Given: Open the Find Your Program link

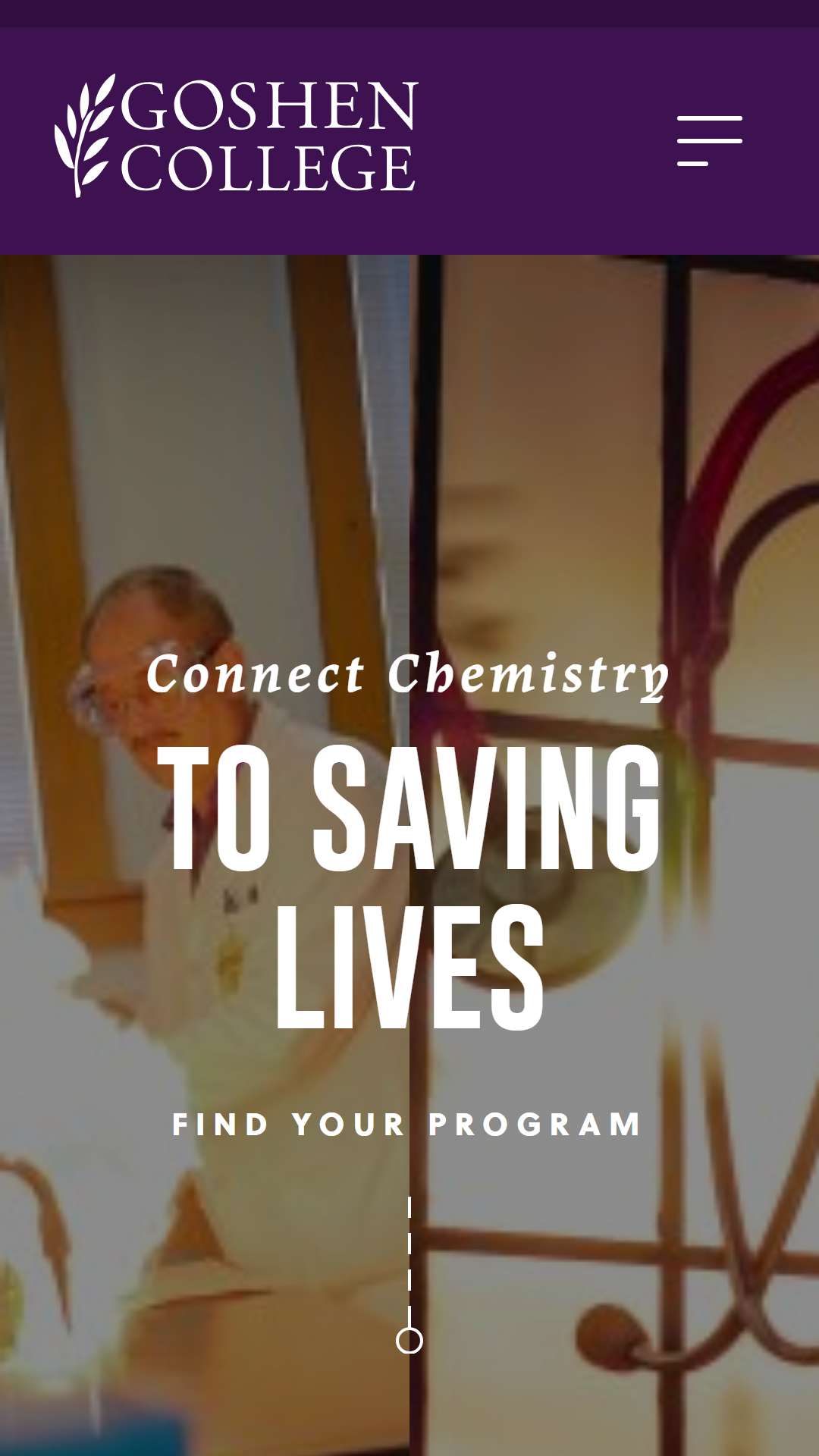Looking at the screenshot, I should (408, 1124).
